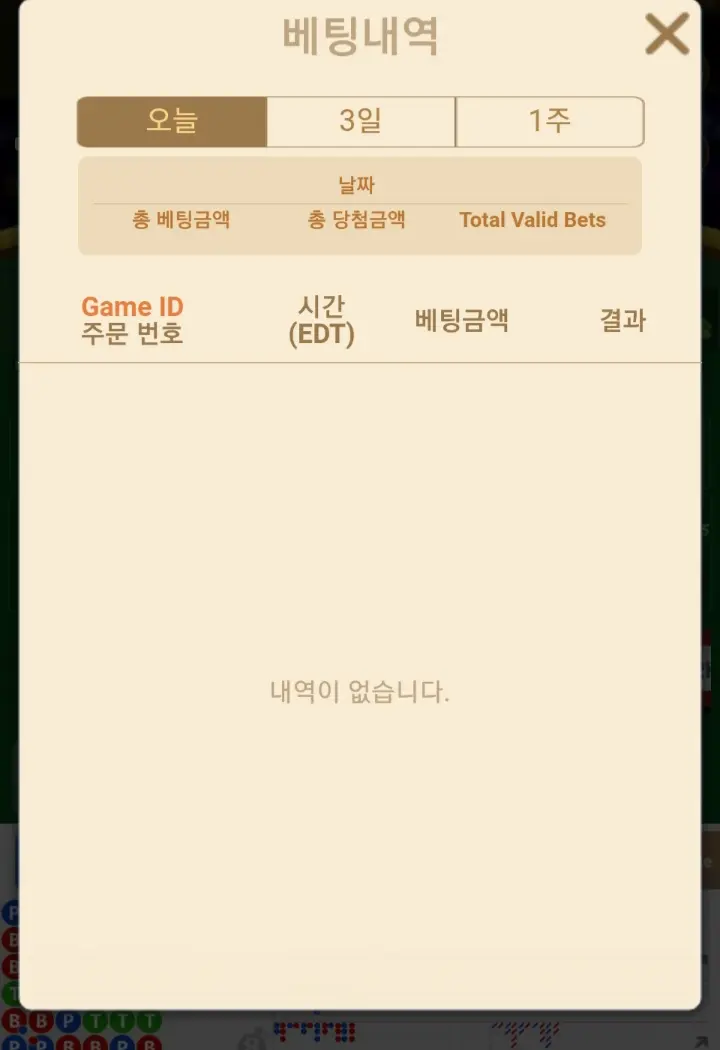Switch to the 1주 tab
The width and height of the screenshot is (720, 1050).
(x=550, y=122)
